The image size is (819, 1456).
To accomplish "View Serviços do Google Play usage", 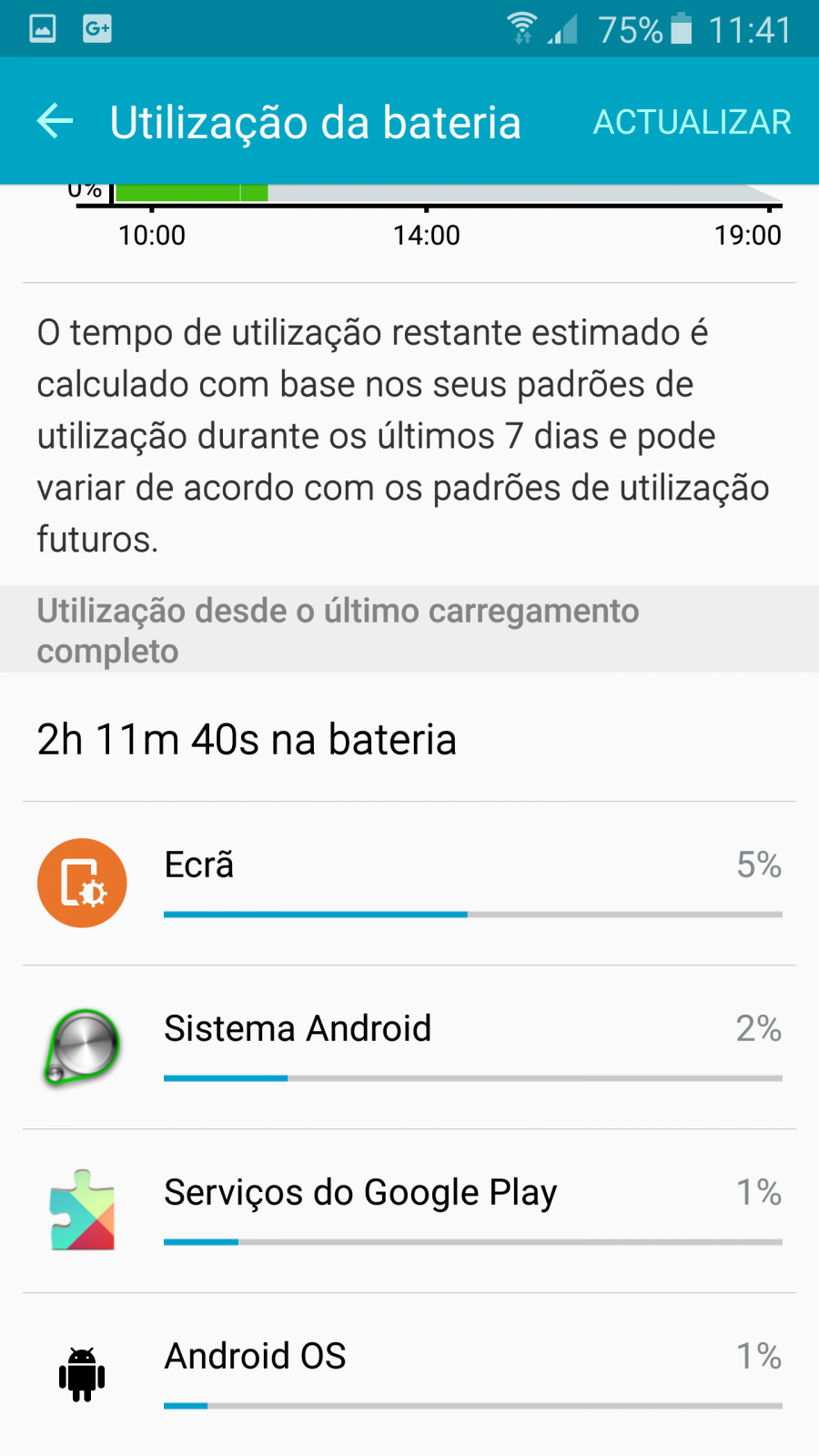I will [409, 1211].
